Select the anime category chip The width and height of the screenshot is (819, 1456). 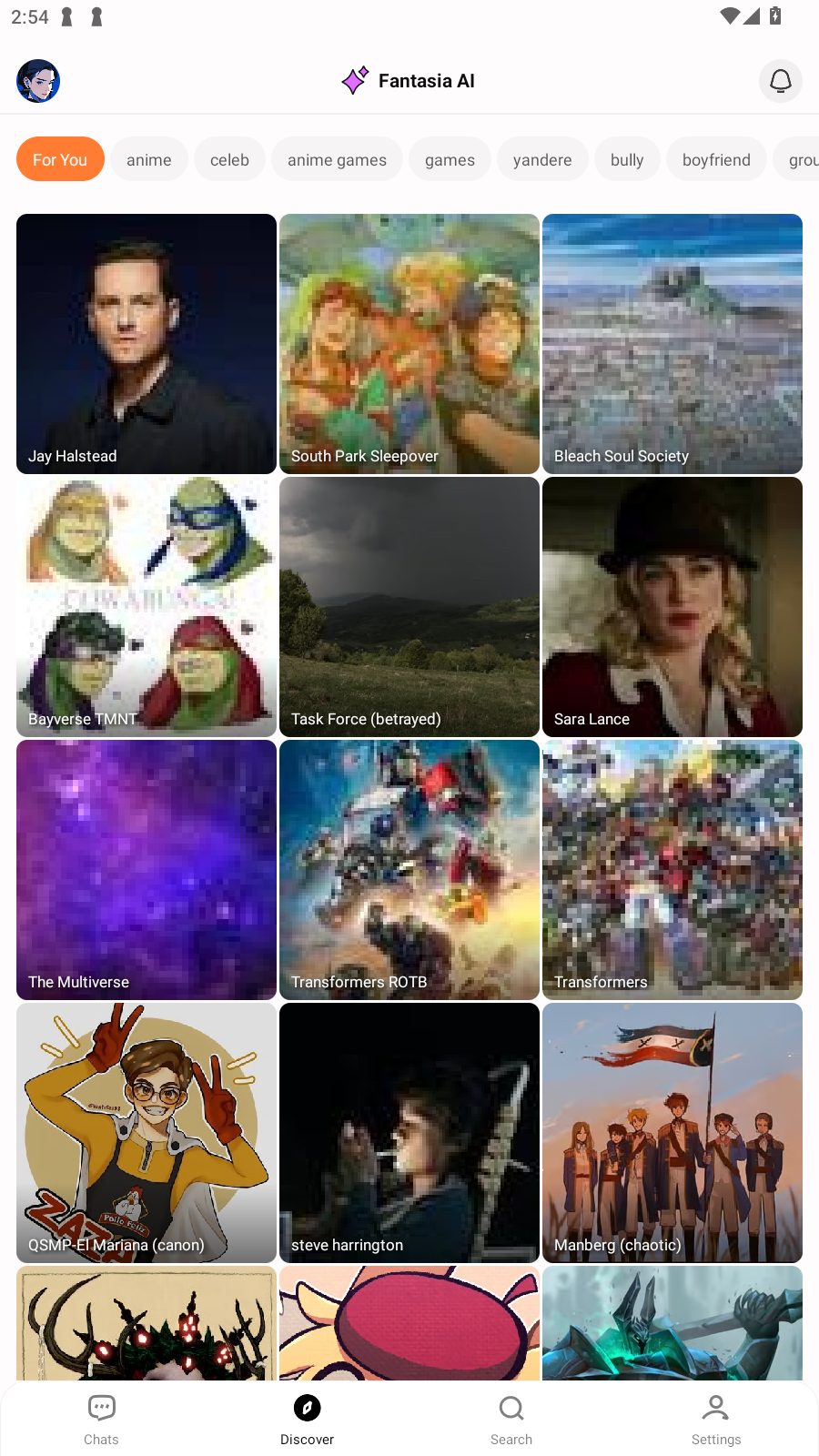click(x=148, y=159)
